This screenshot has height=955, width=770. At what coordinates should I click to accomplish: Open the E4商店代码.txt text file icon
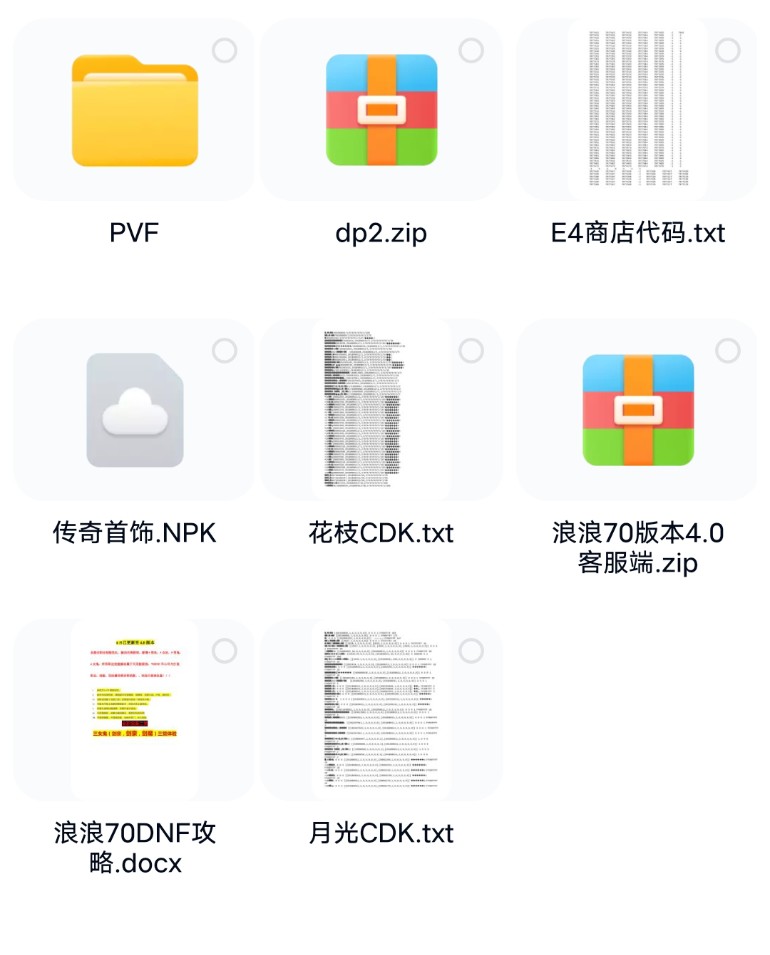click(x=640, y=110)
